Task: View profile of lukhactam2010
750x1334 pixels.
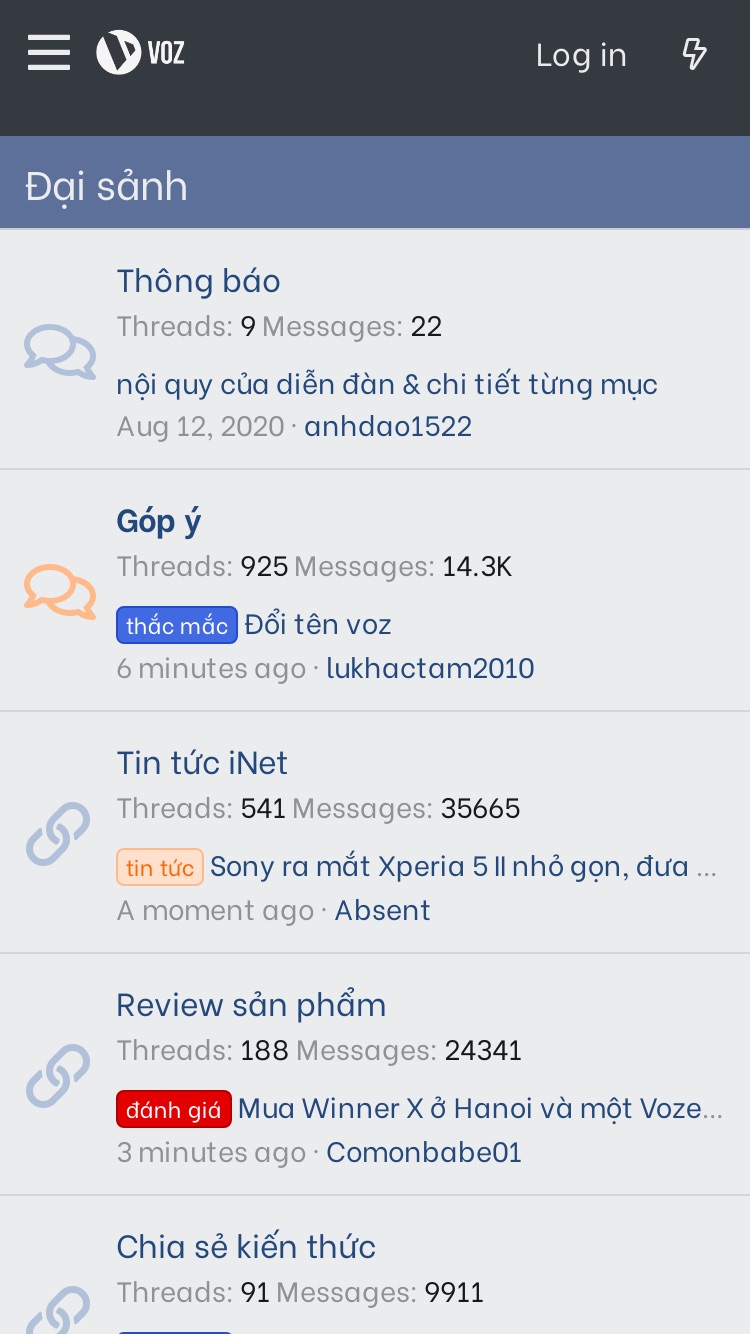Action: (430, 668)
